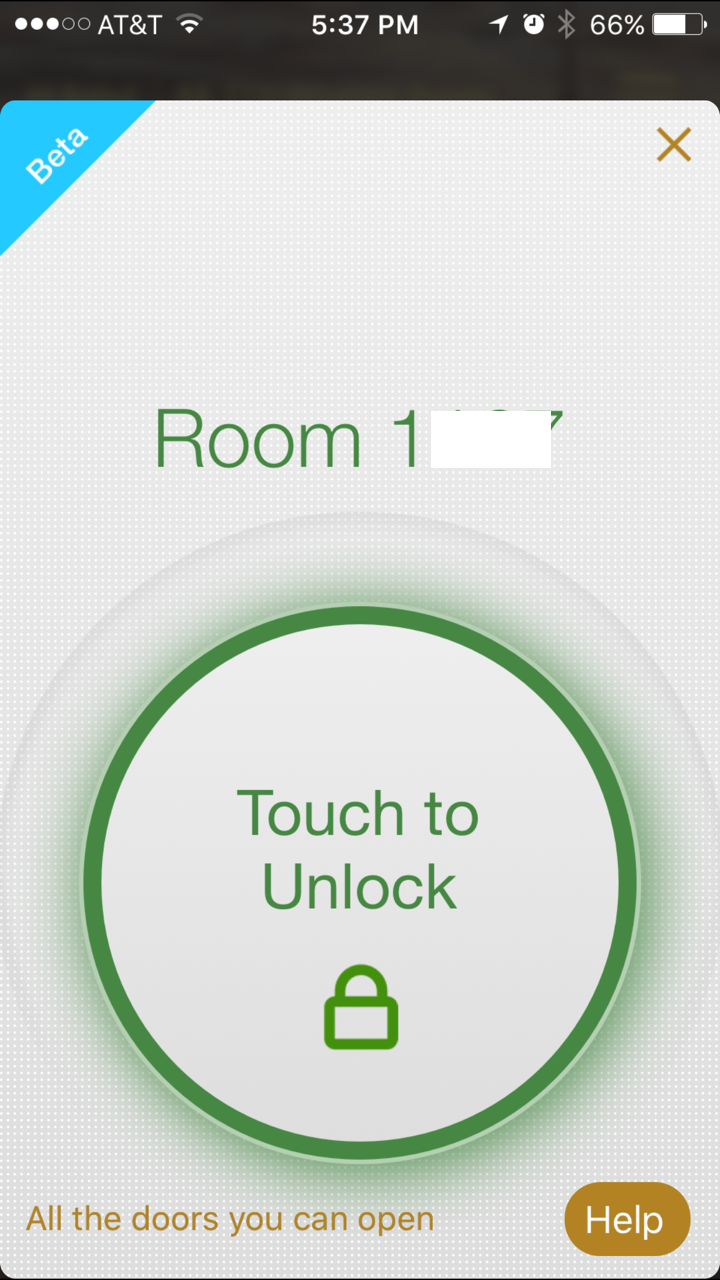Open the Help button
720x1280 pixels.
(x=627, y=1219)
